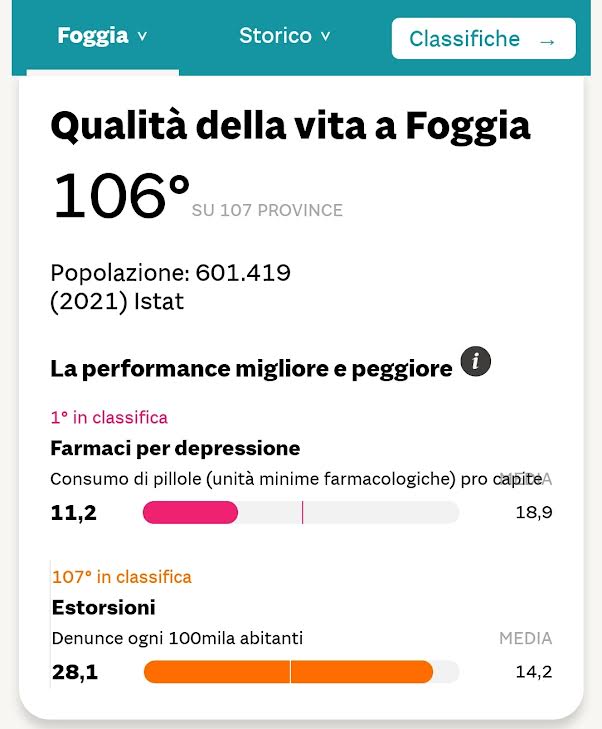This screenshot has height=729, width=602.
Task: Open the Foggia province dropdown
Action: tap(102, 37)
